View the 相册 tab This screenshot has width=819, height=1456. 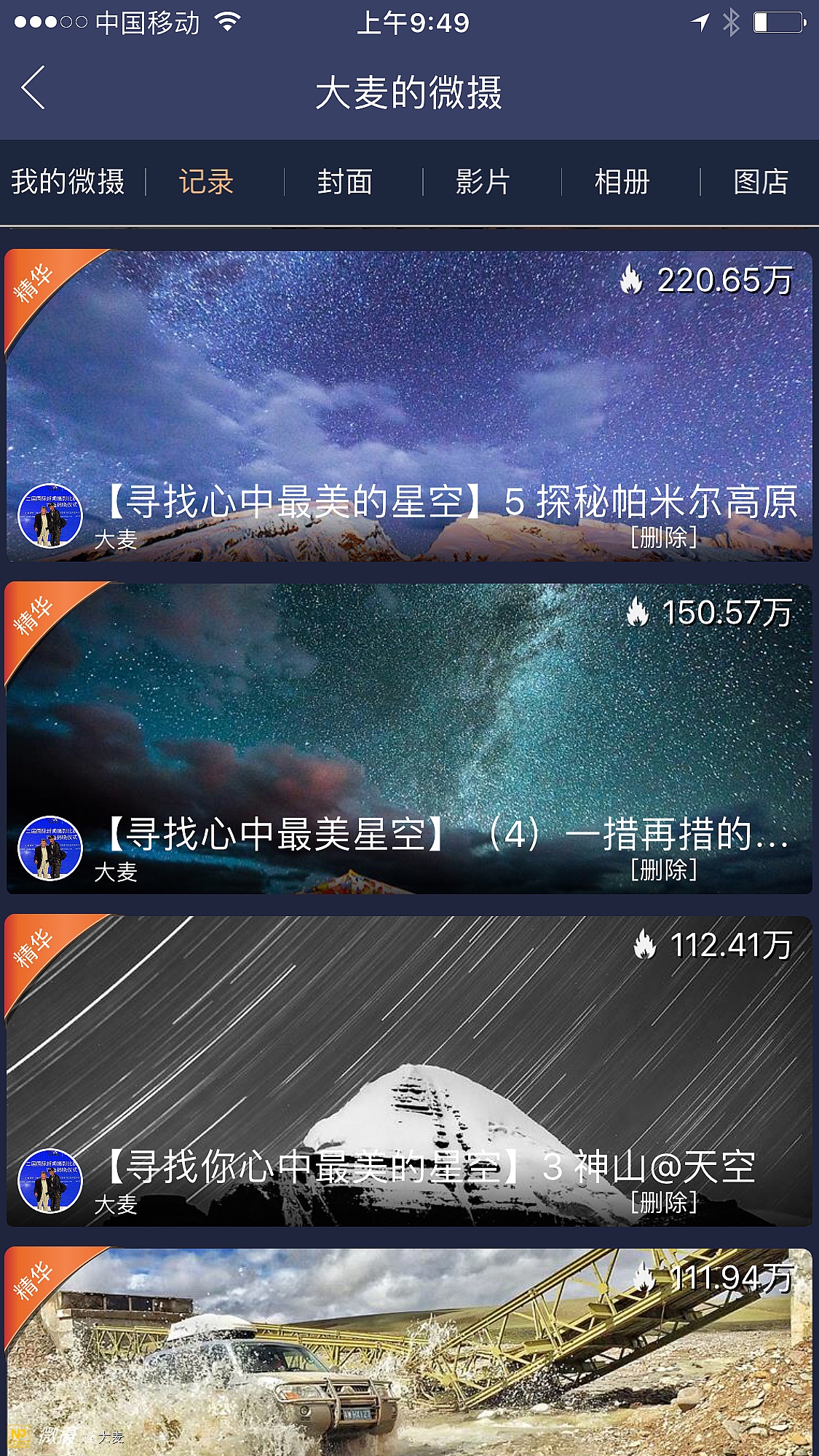[622, 182]
